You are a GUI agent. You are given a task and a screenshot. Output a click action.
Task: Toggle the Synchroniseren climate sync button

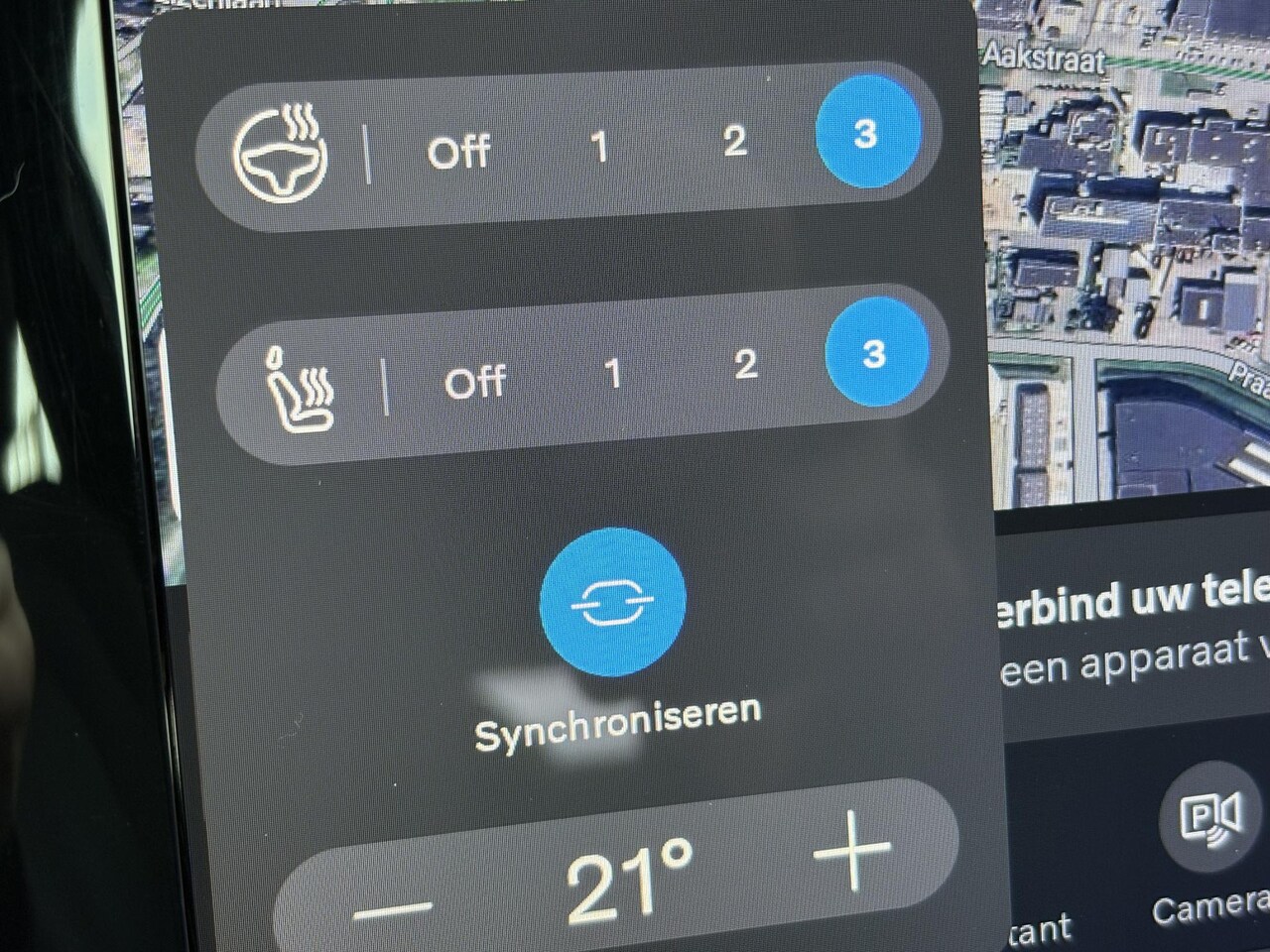tap(613, 602)
